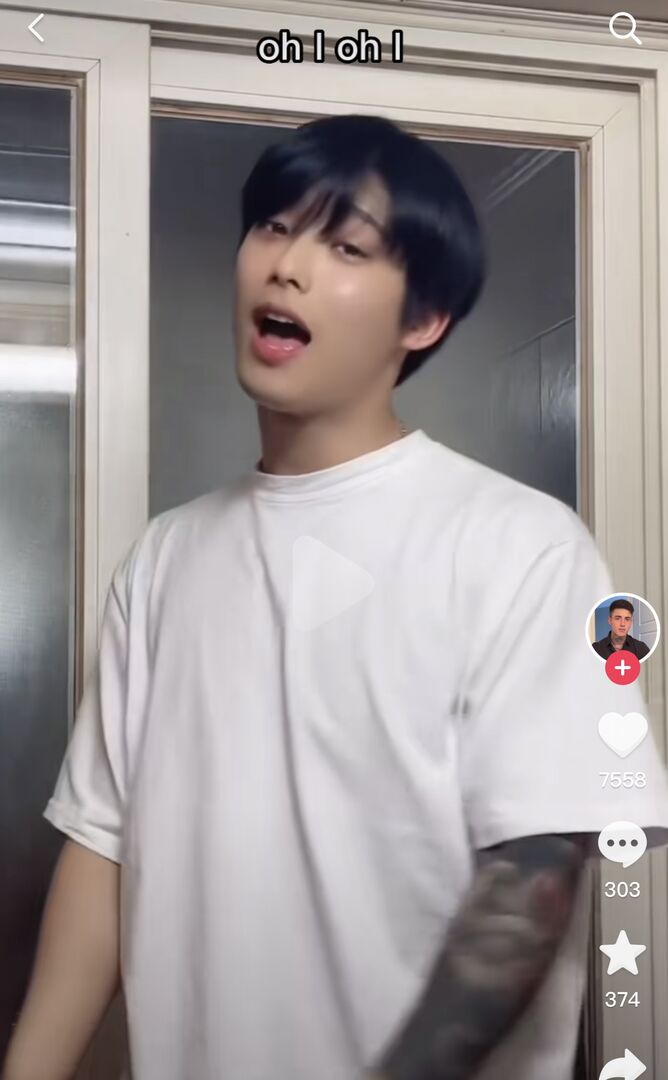Like this video with the heart icon
Viewport: 668px width, 1080px height.
point(622,735)
